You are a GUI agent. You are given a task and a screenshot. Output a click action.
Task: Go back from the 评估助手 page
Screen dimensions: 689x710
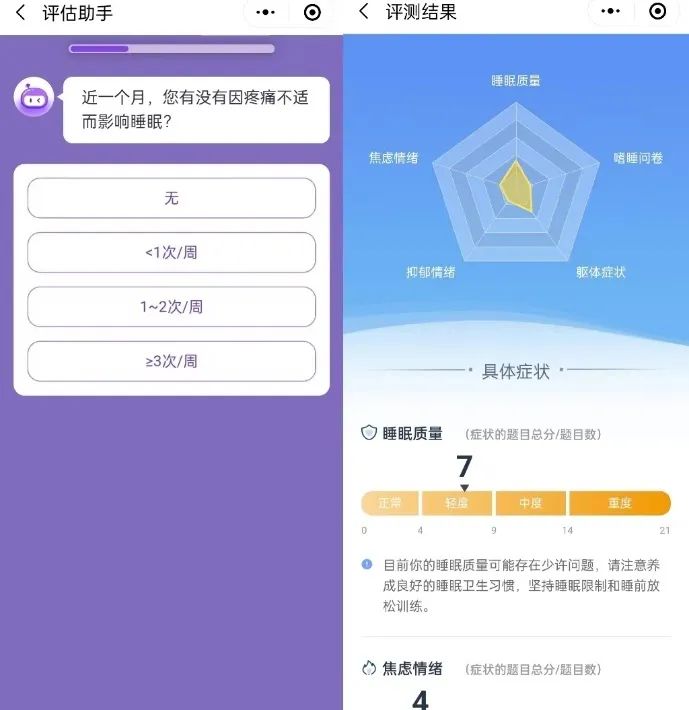20,13
